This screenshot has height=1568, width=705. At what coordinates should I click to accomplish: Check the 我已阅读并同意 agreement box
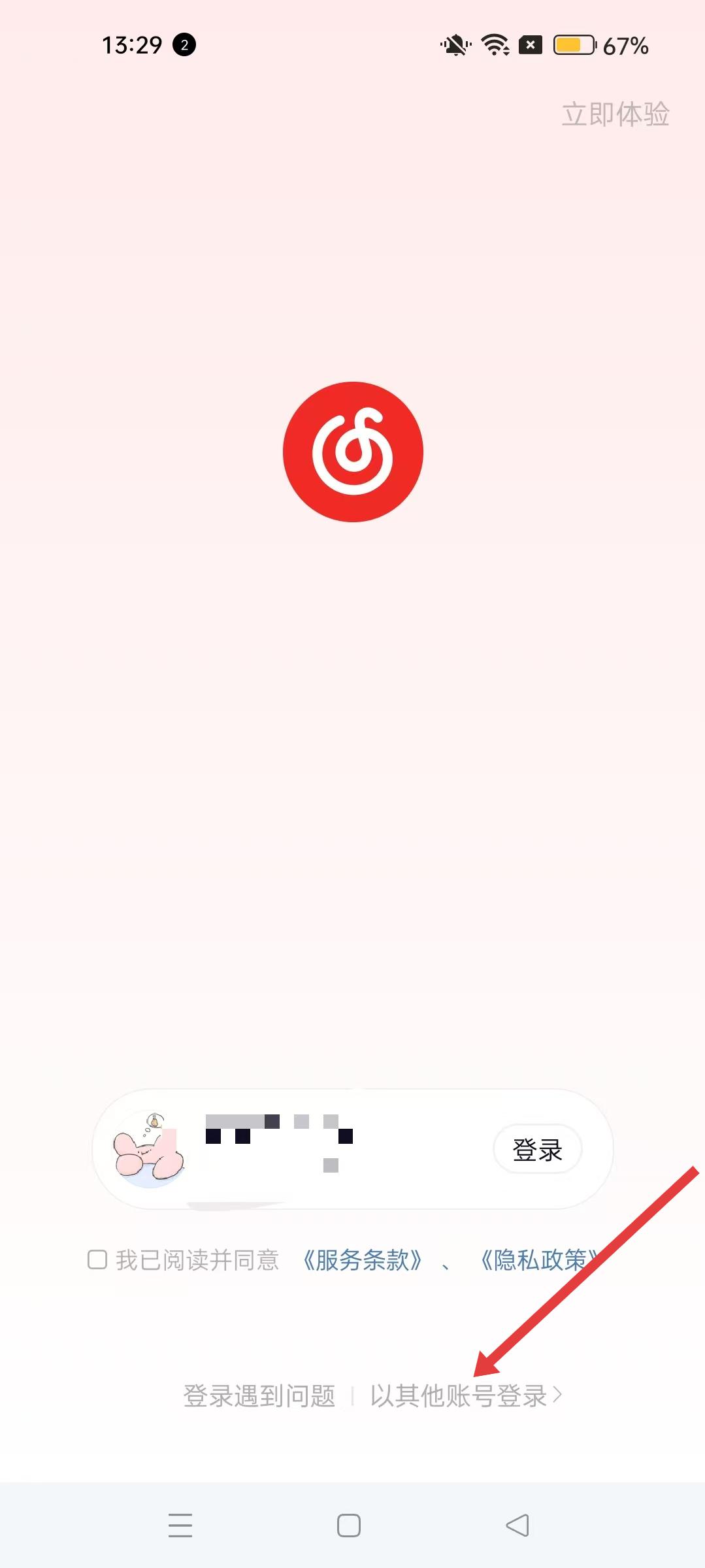click(x=97, y=1259)
